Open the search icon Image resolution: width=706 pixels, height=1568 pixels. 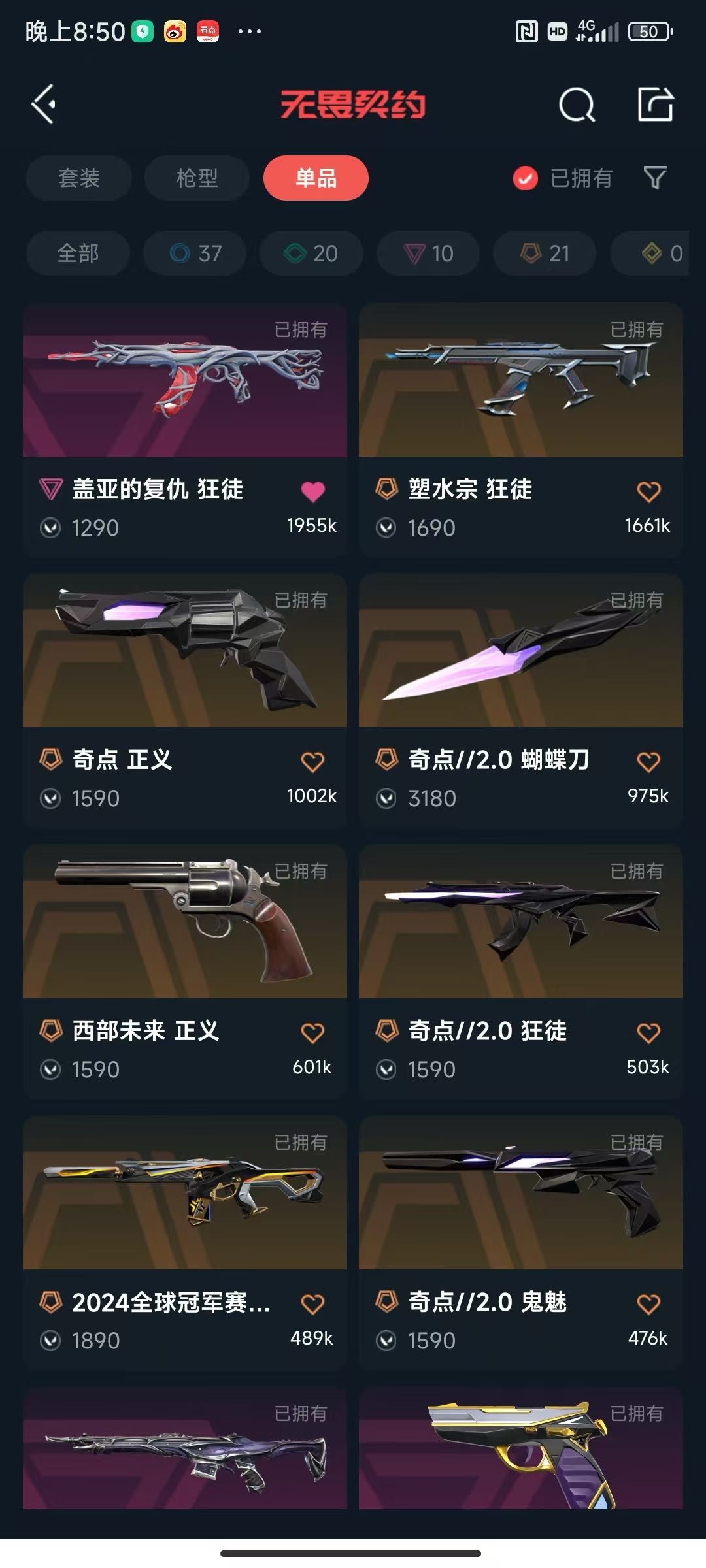pyautogui.click(x=577, y=105)
